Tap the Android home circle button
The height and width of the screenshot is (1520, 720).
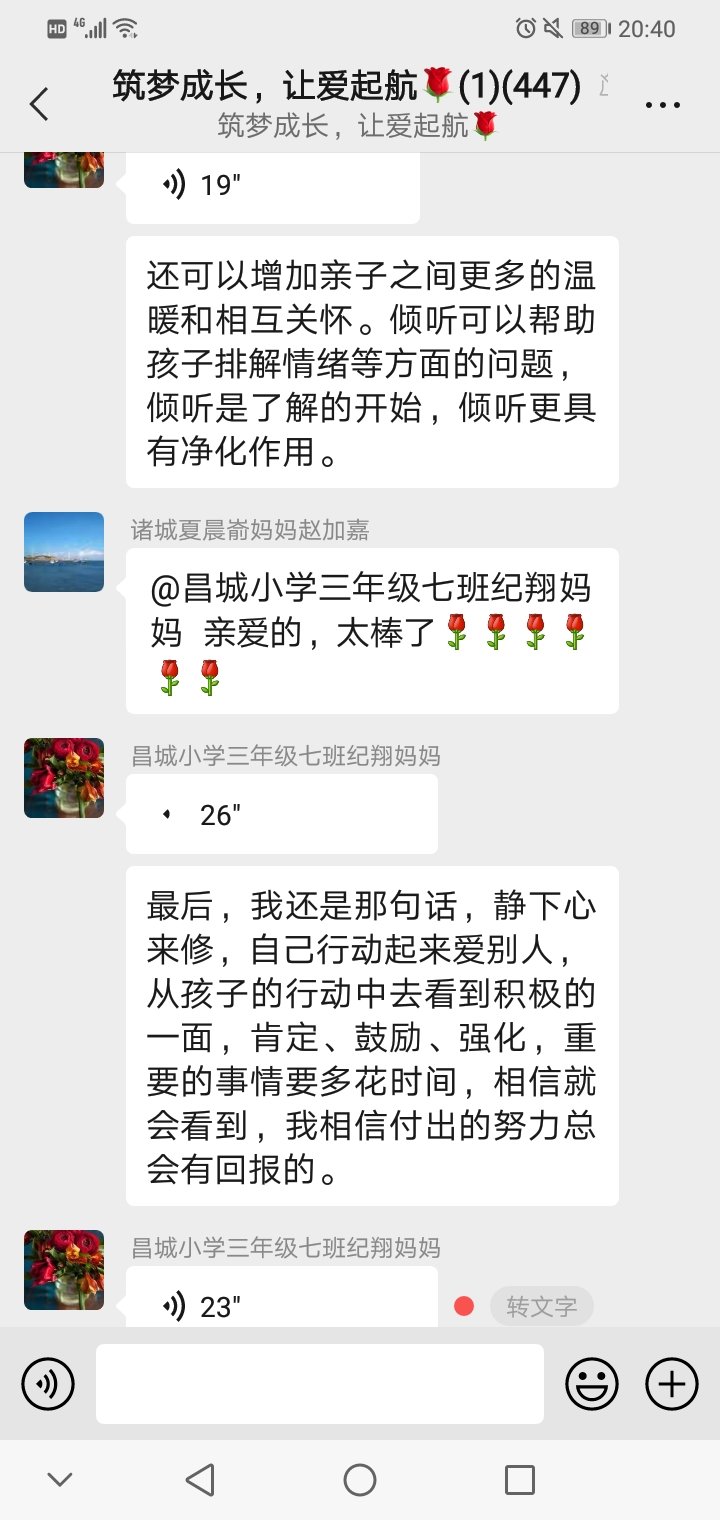[360, 1478]
